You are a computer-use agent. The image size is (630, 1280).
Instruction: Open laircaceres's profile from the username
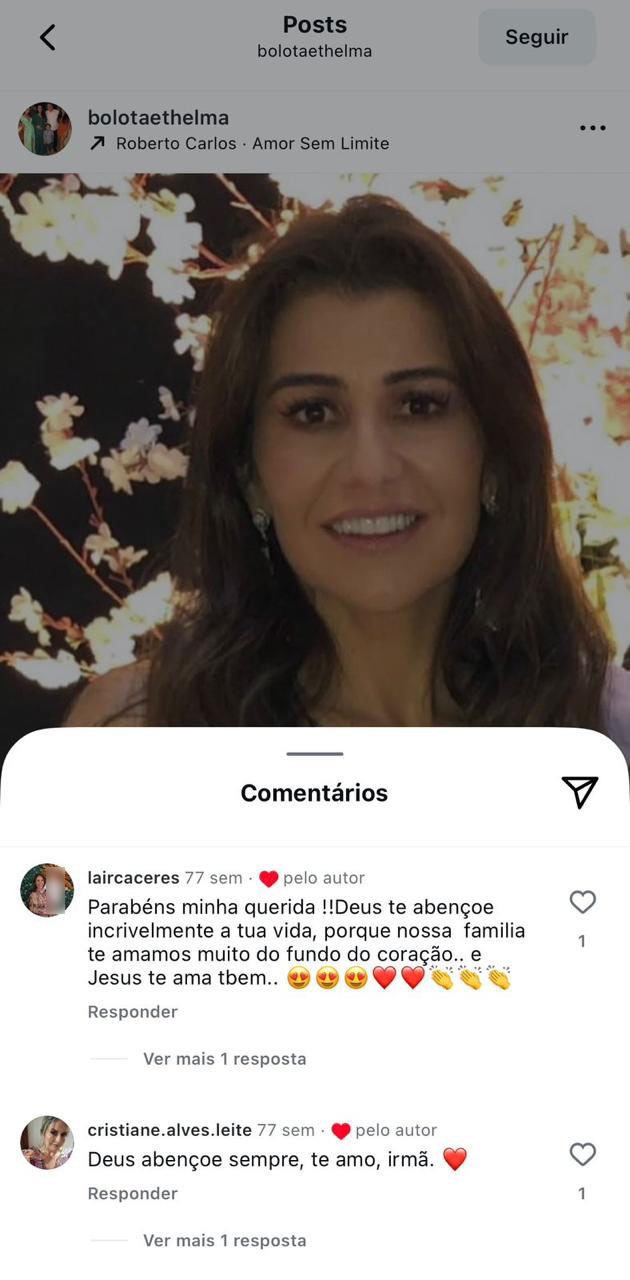click(133, 878)
